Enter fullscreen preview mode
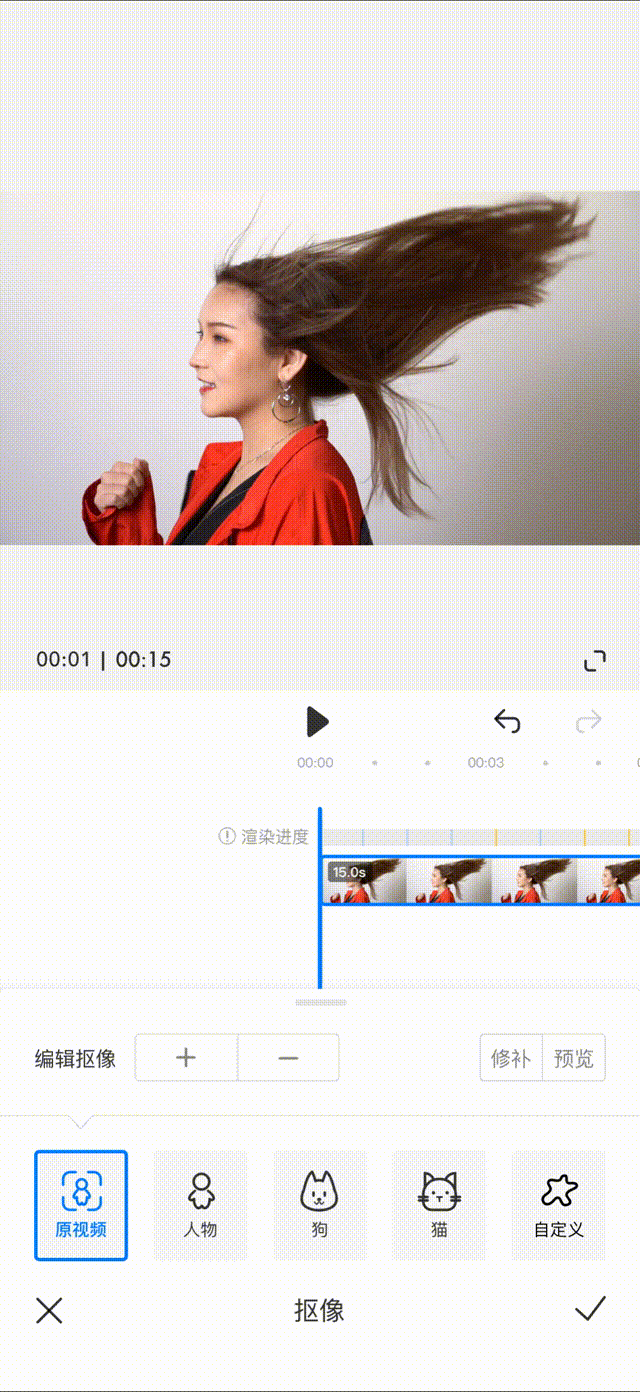 [595, 661]
